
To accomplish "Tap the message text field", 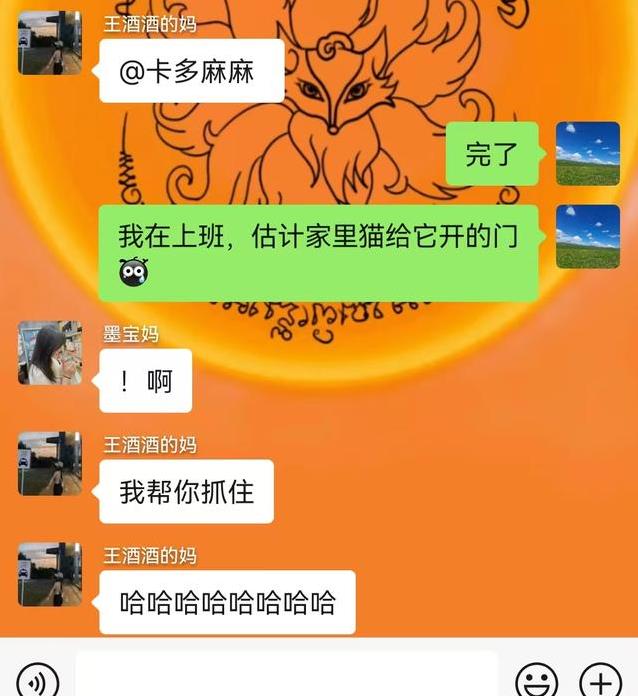I will (x=286, y=676).
